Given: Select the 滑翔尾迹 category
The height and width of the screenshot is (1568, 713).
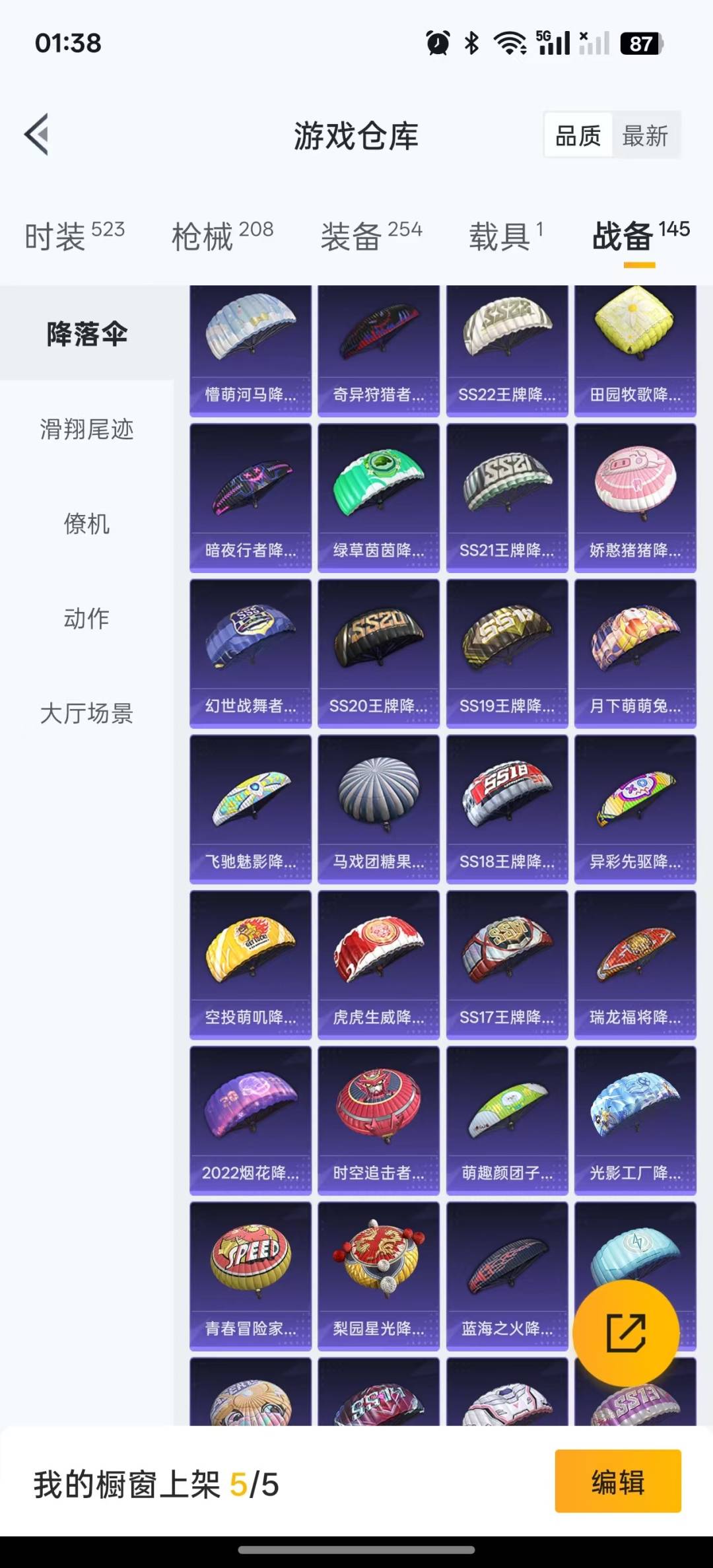Looking at the screenshot, I should 86,429.
